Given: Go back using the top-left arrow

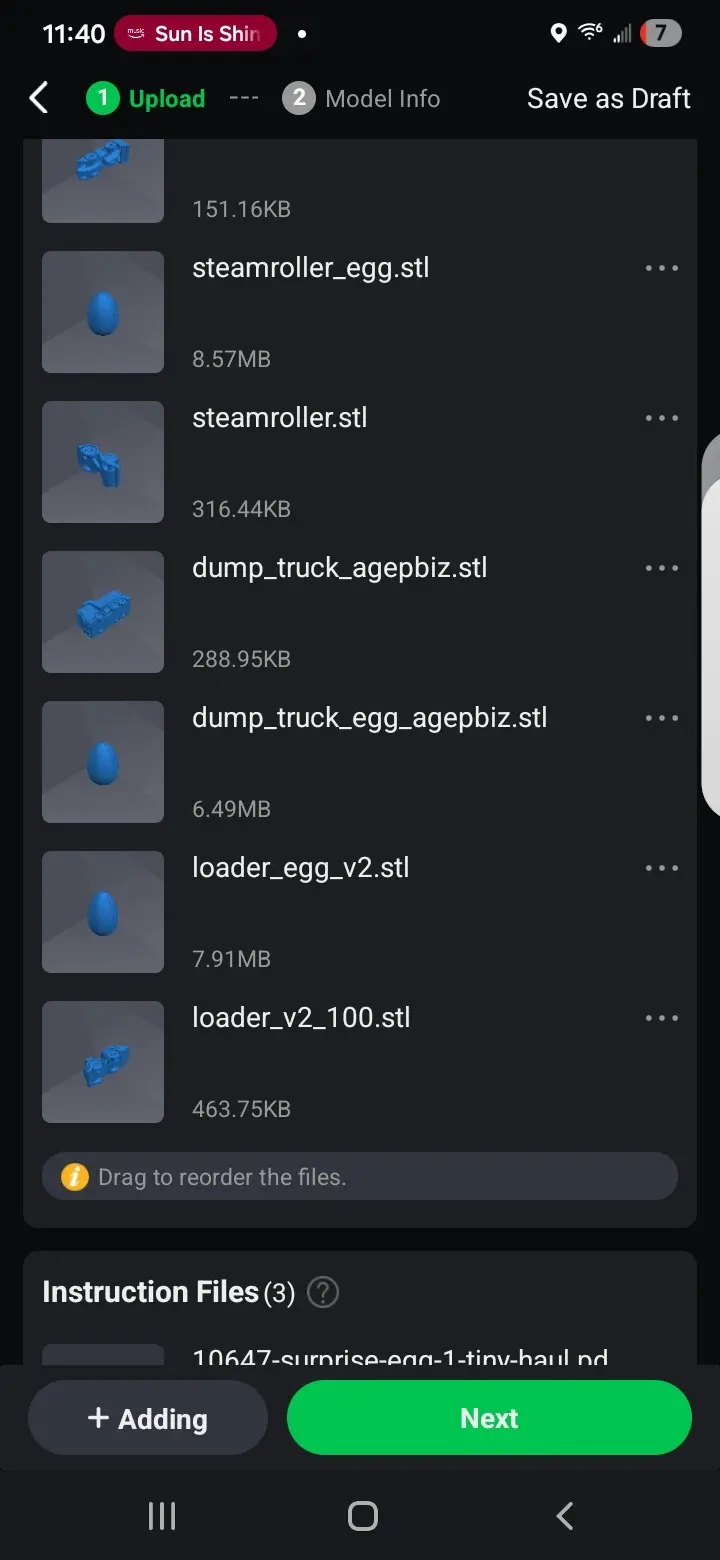Looking at the screenshot, I should point(39,98).
